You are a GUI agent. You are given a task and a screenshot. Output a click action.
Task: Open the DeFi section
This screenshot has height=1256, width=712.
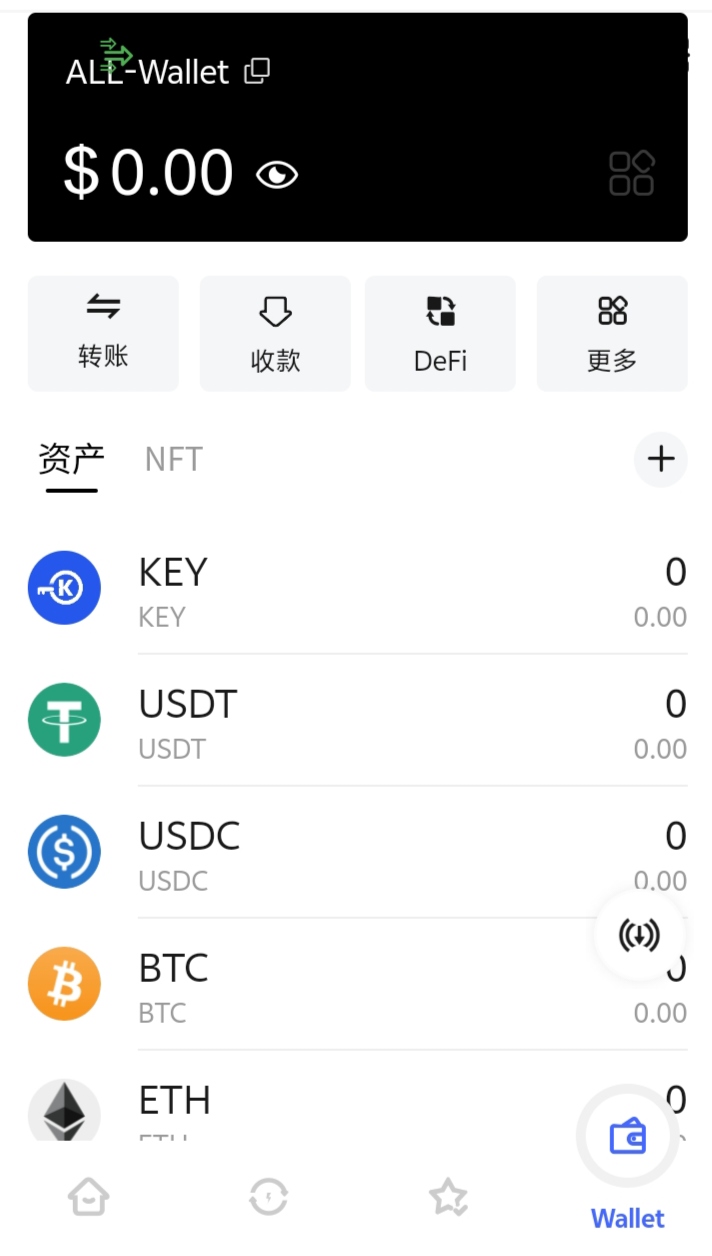(440, 333)
